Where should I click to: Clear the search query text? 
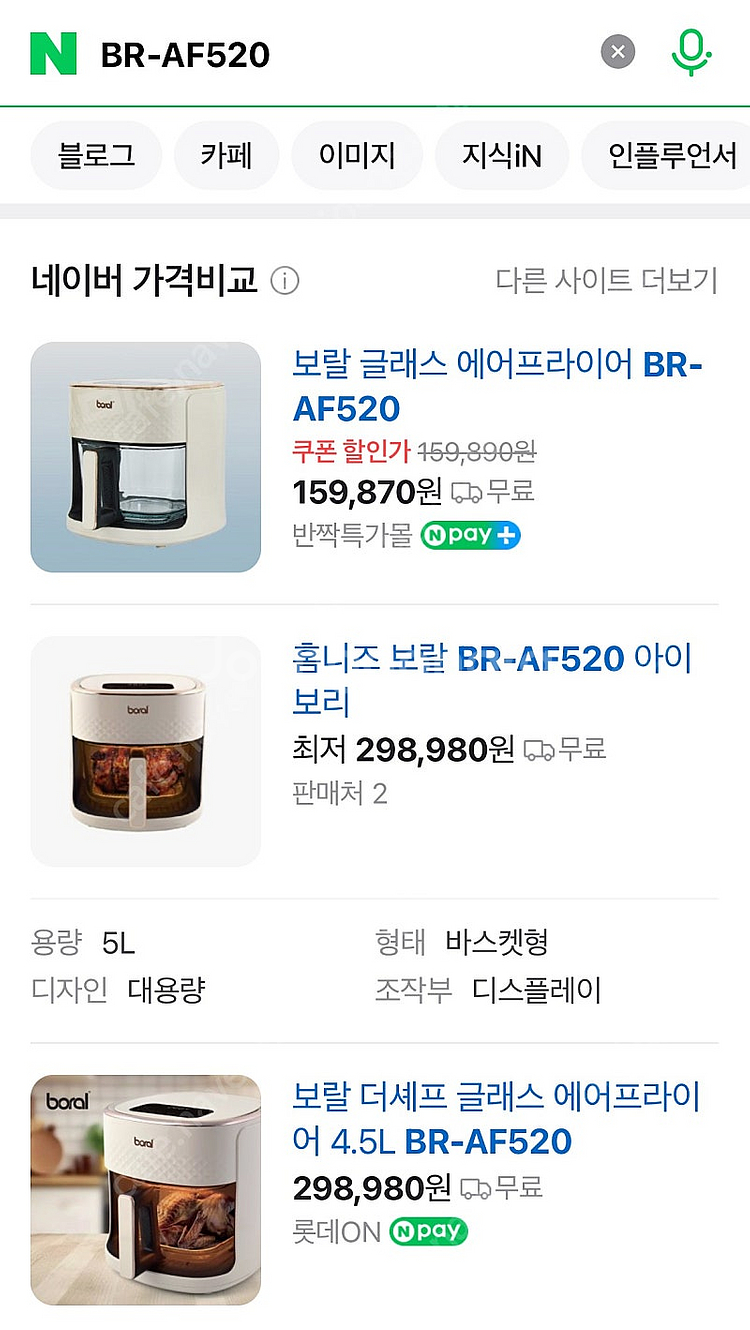click(x=618, y=52)
